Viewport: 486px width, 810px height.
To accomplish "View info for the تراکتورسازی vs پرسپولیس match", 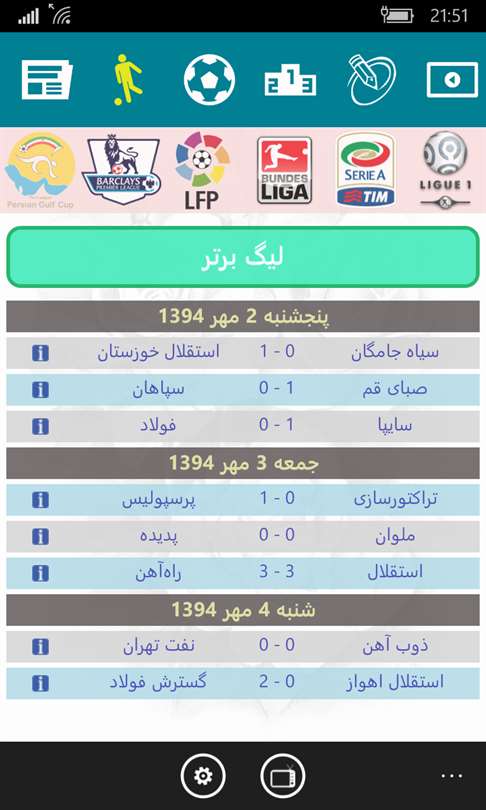I will [x=40, y=500].
